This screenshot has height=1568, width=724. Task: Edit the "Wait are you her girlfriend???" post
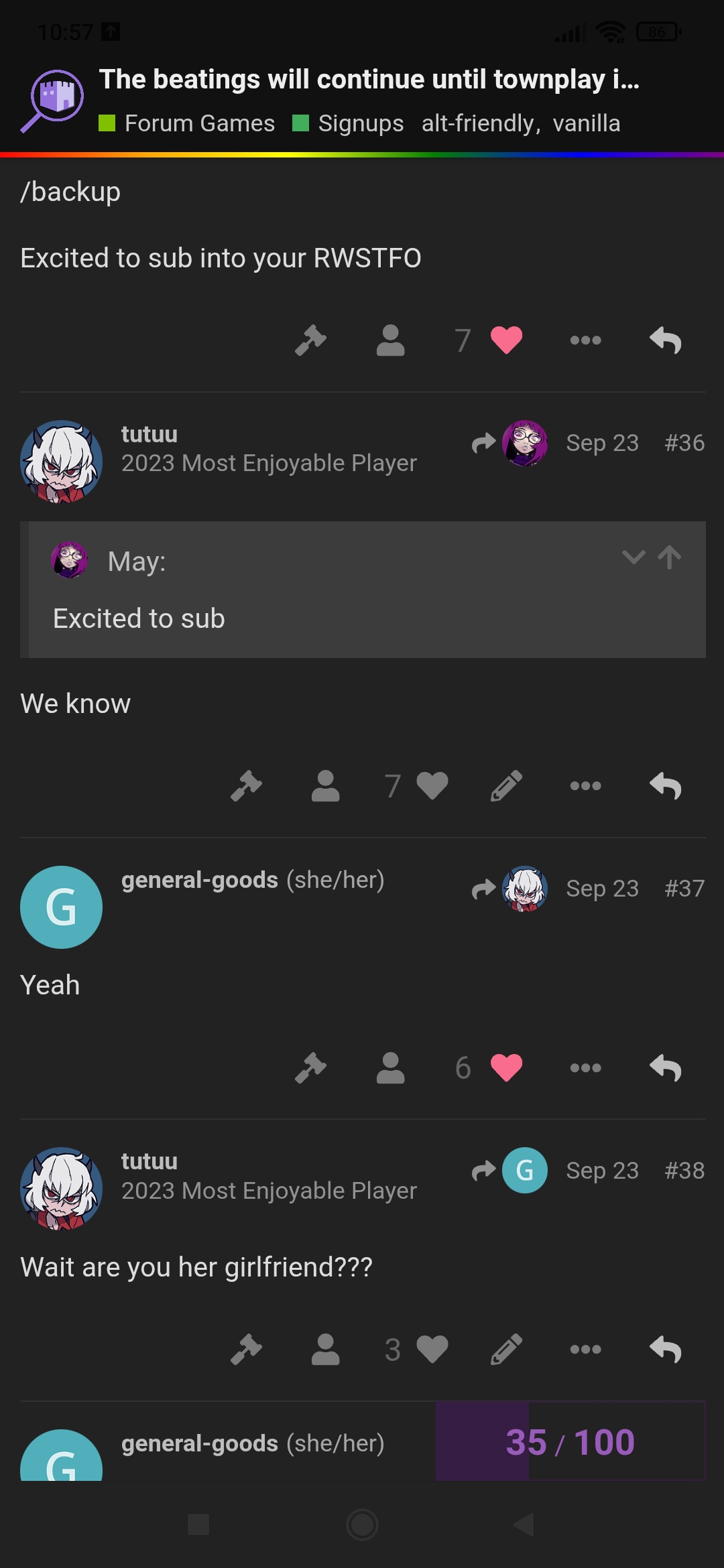click(506, 1350)
